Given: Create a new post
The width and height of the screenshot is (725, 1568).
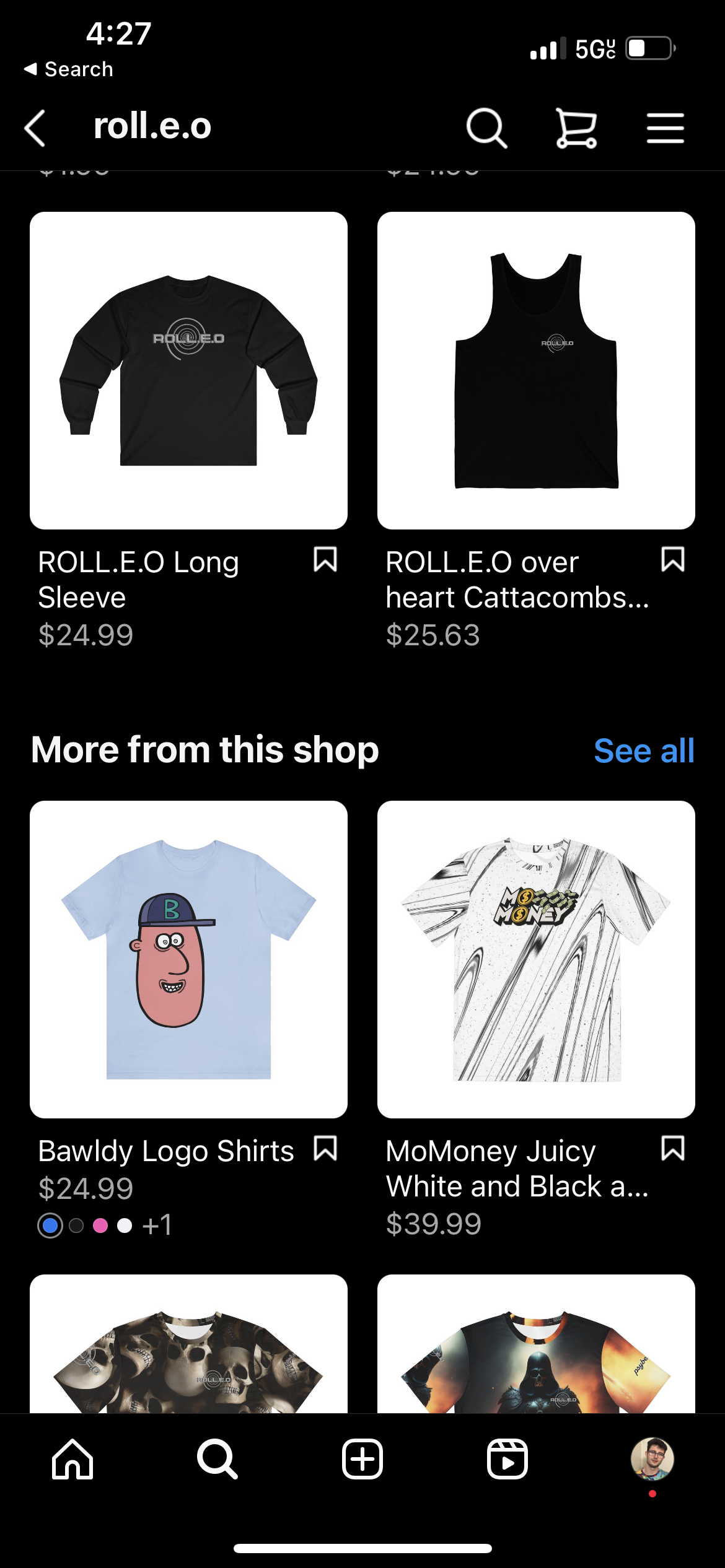Looking at the screenshot, I should coord(362,1459).
